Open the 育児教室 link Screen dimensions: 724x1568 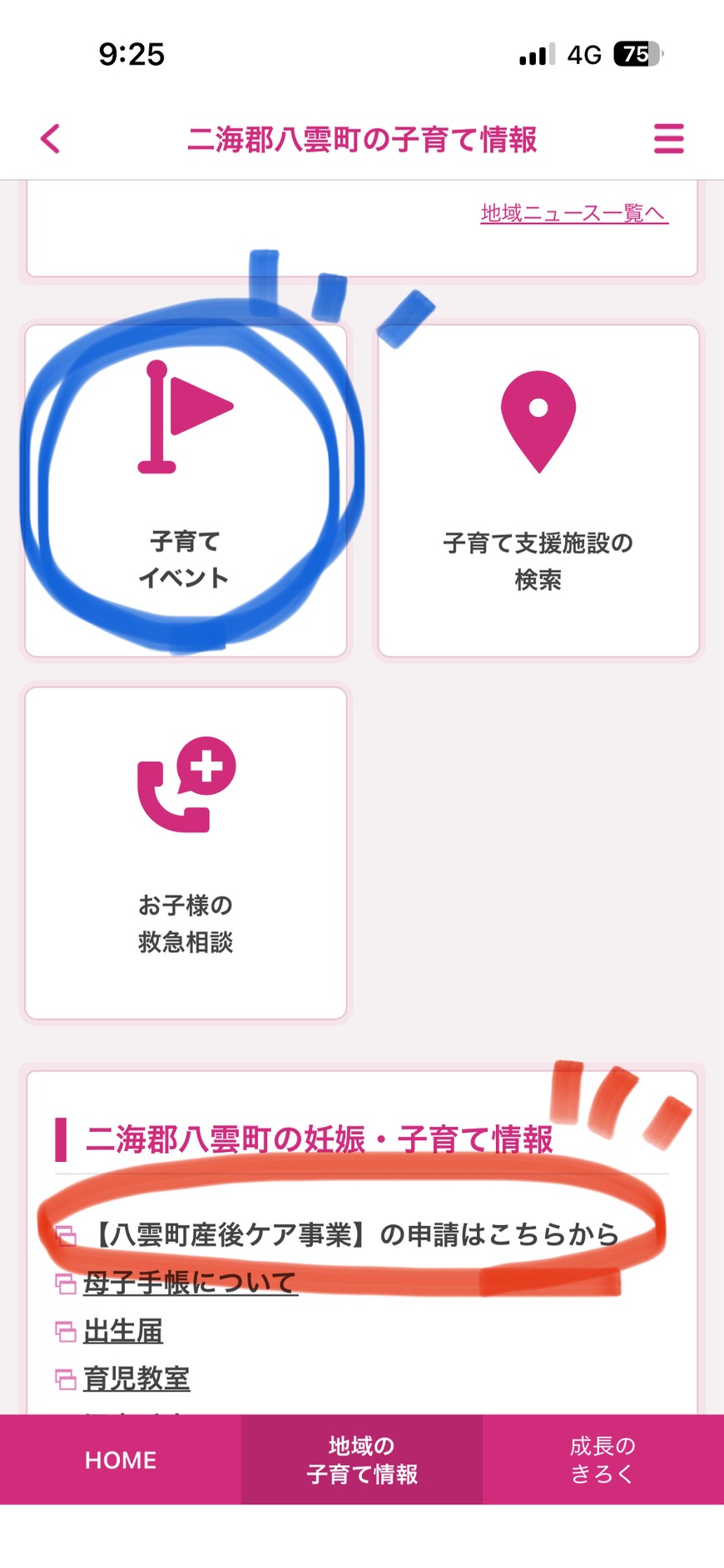[136, 1378]
